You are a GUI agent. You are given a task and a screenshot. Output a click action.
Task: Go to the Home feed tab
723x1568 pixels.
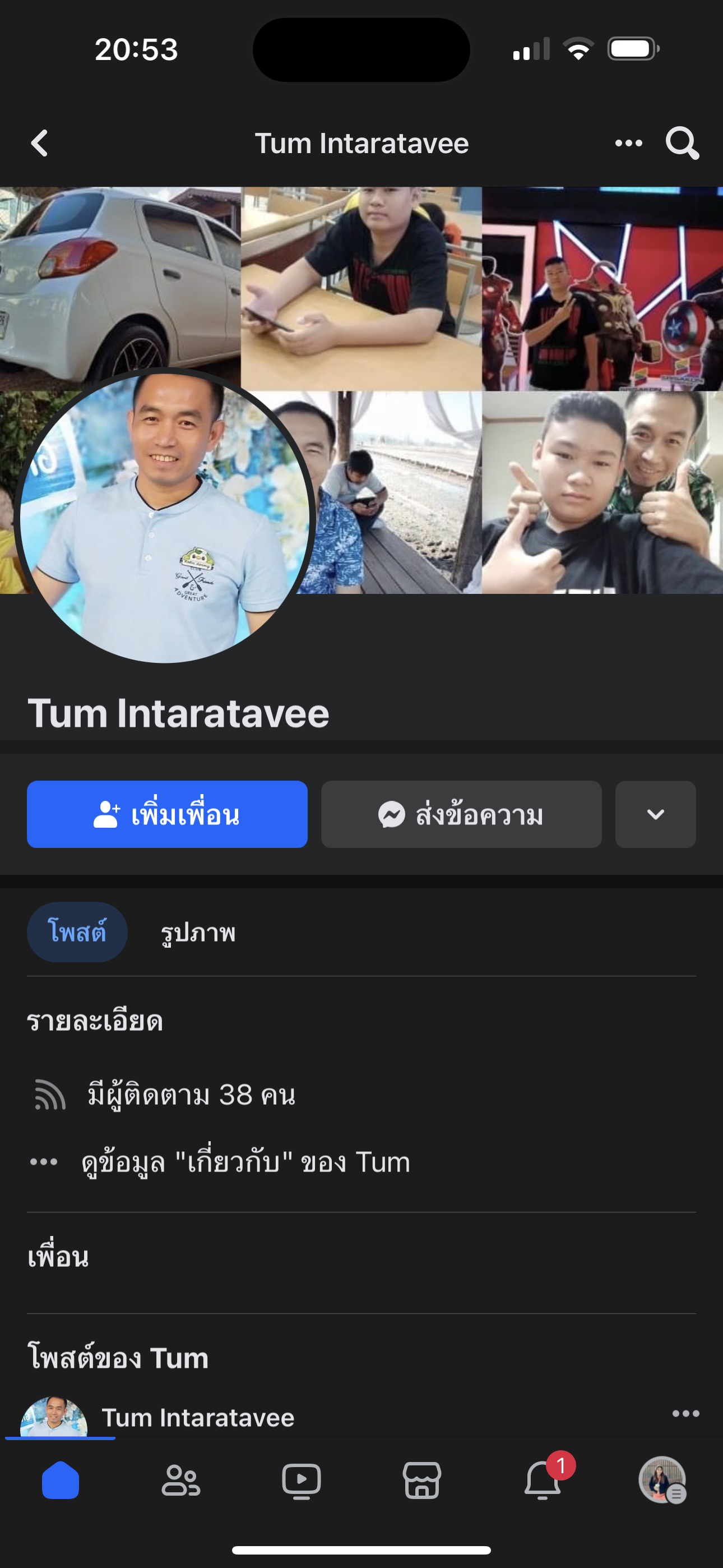(x=61, y=1481)
